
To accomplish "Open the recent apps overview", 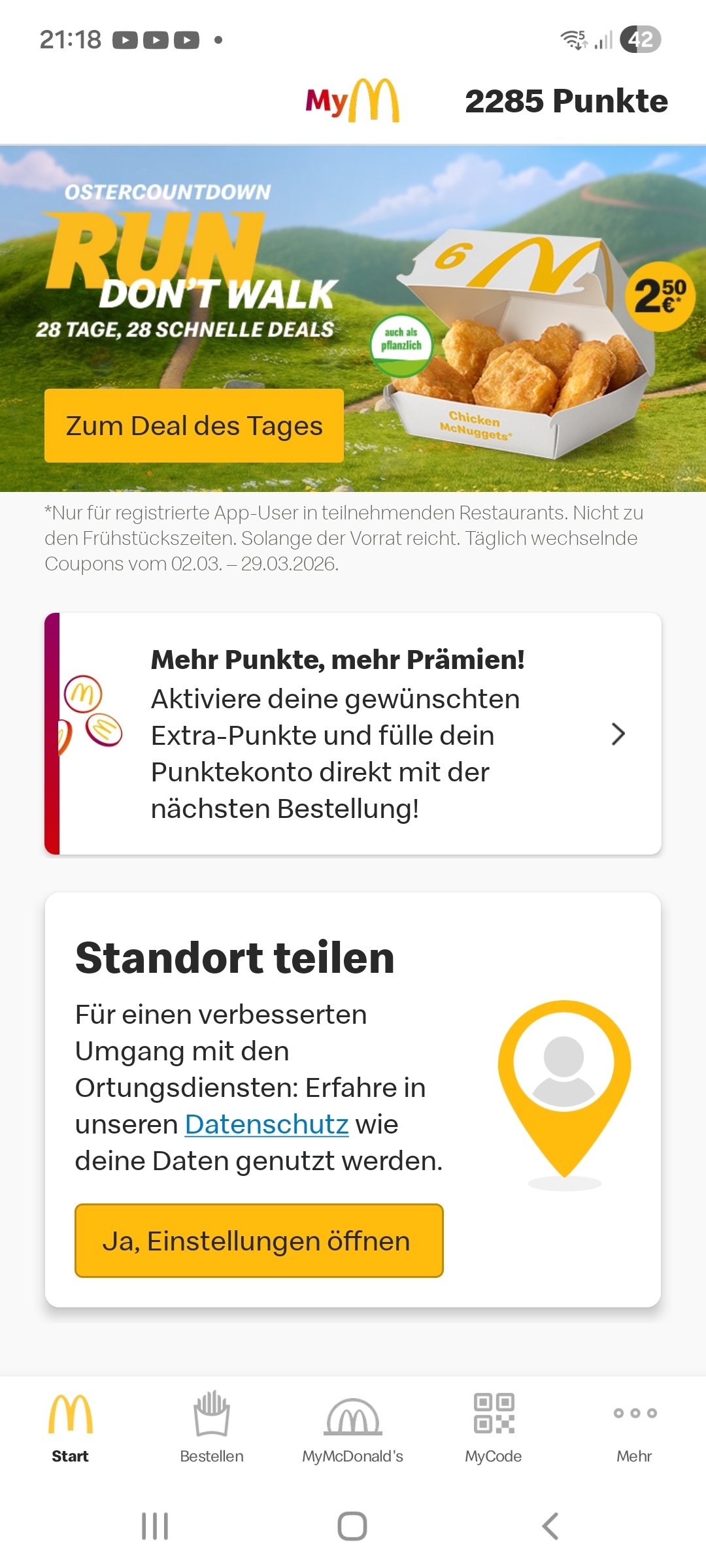I will (155, 1526).
